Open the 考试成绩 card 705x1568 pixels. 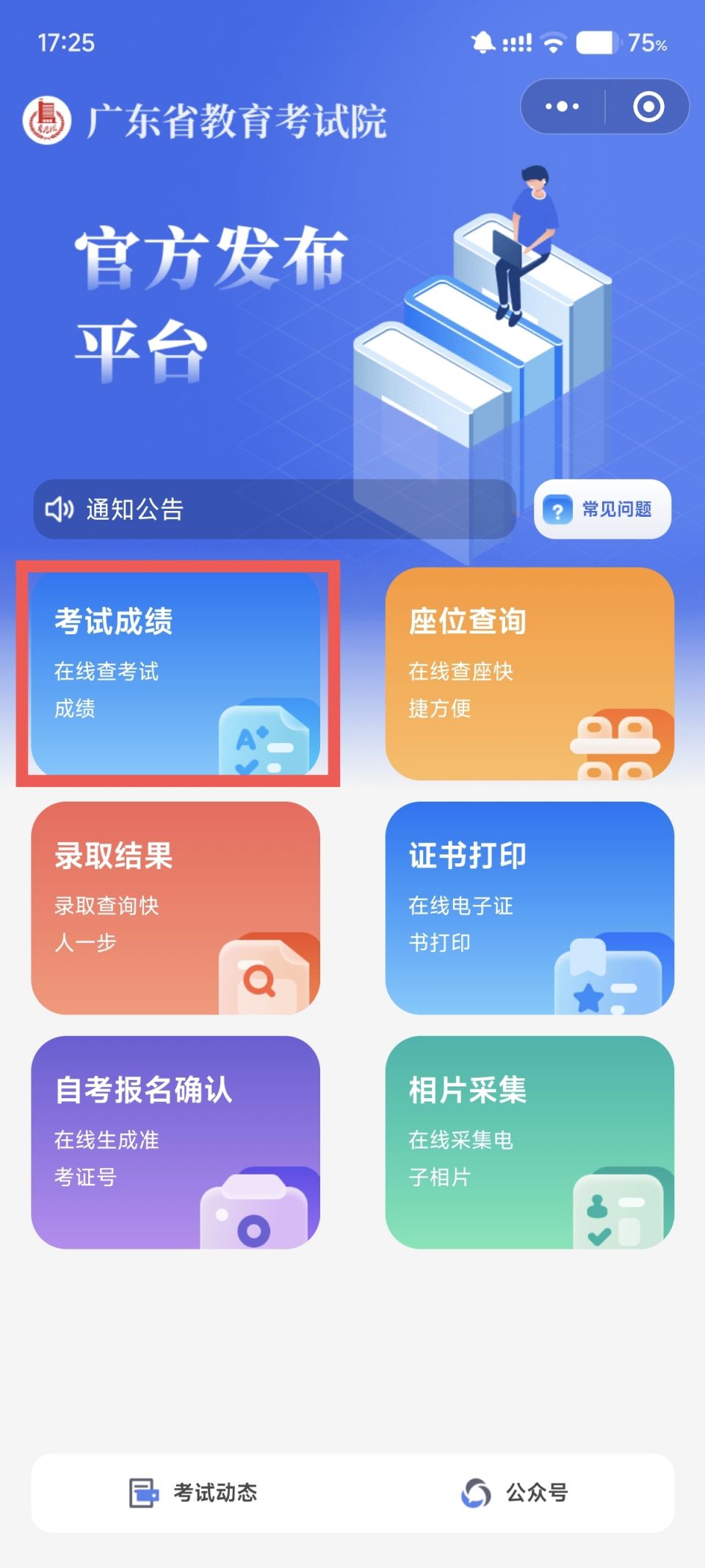click(176, 673)
